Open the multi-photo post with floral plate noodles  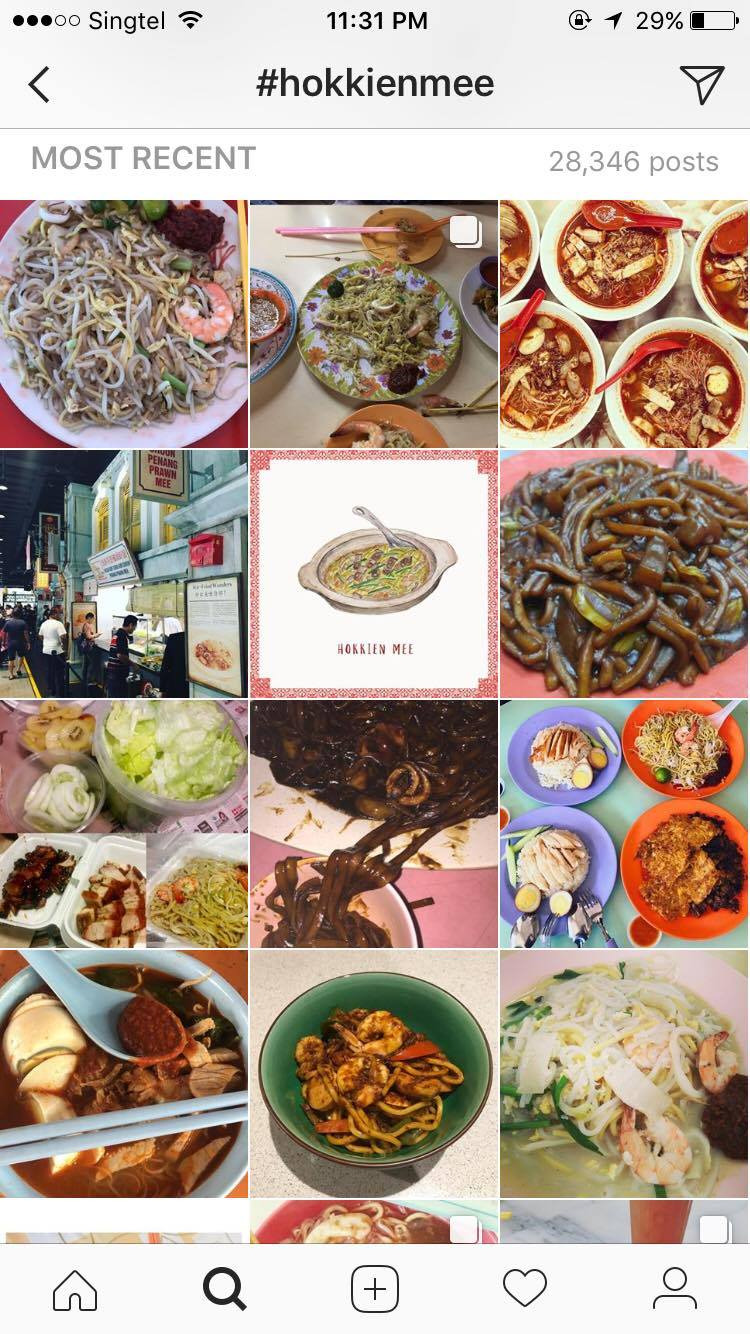pyautogui.click(x=374, y=324)
